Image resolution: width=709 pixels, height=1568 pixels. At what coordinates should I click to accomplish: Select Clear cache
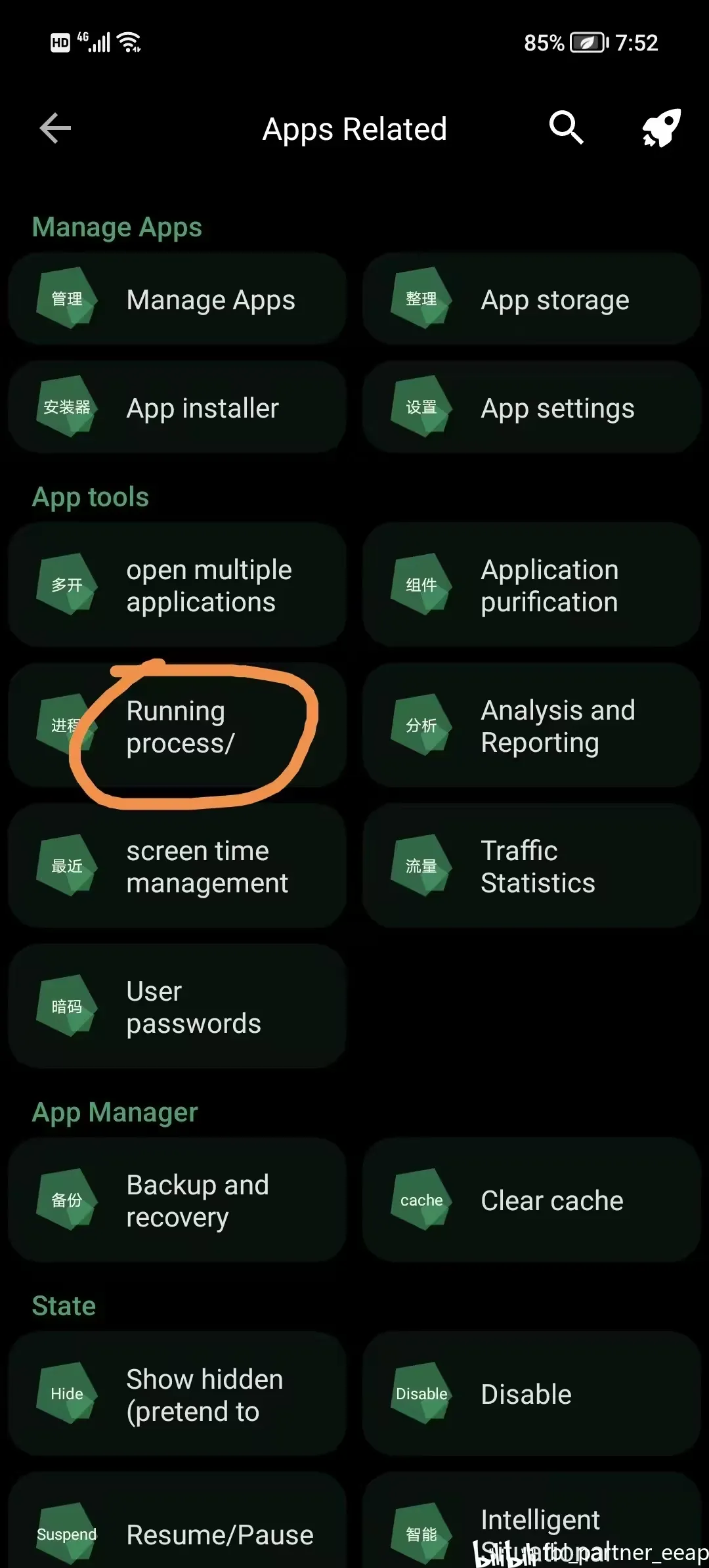point(532,1200)
